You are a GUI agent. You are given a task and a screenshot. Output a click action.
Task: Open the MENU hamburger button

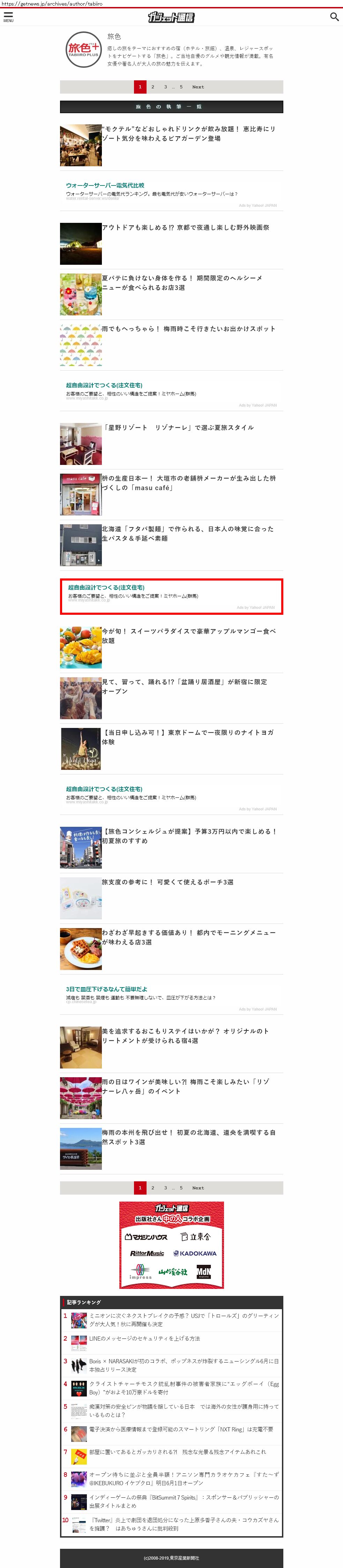[8, 16]
